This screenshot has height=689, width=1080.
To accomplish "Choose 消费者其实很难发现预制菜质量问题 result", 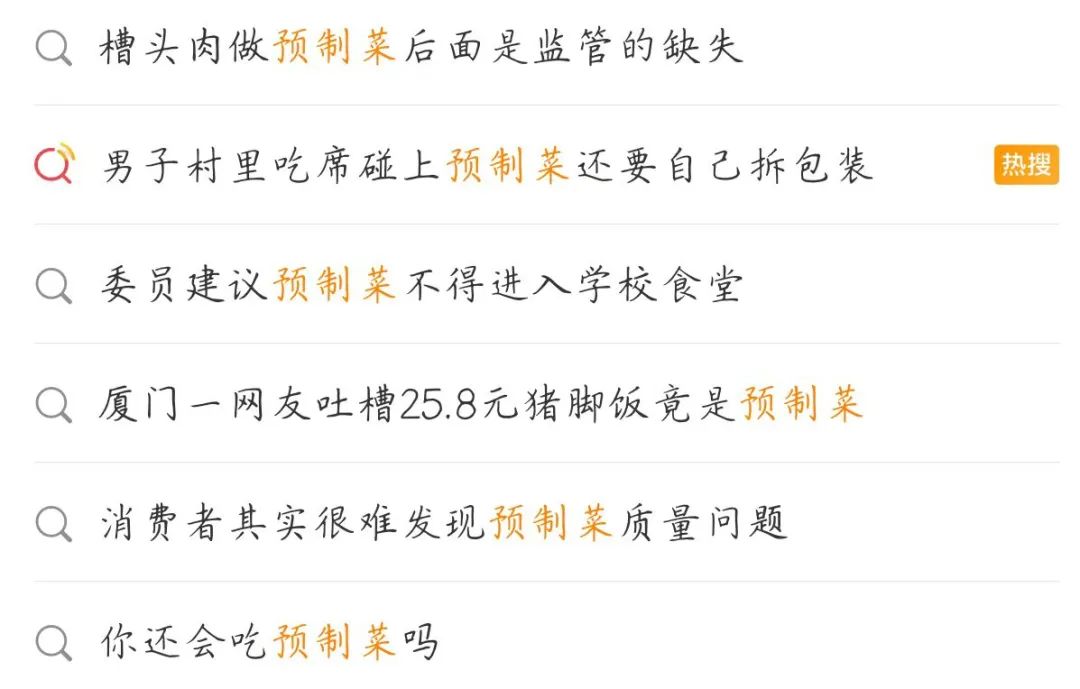I will tap(443, 524).
